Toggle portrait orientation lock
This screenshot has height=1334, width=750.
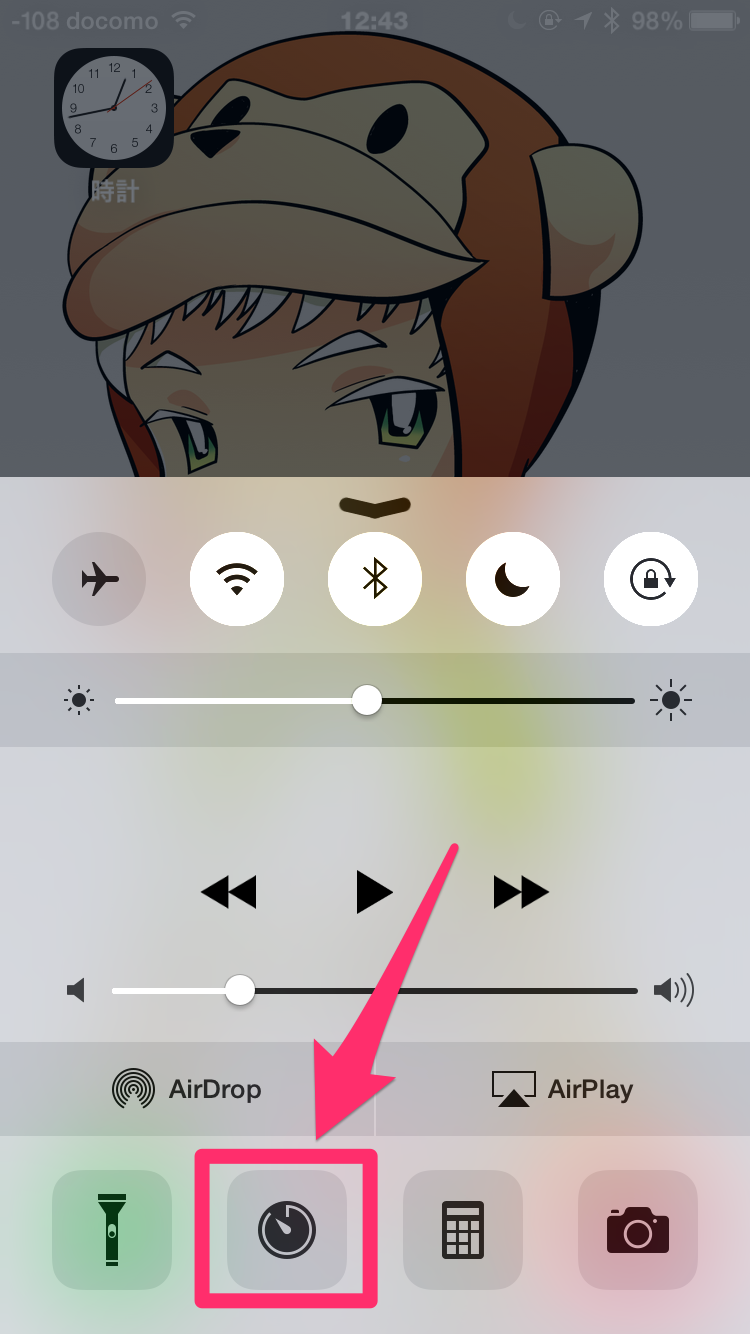point(651,579)
